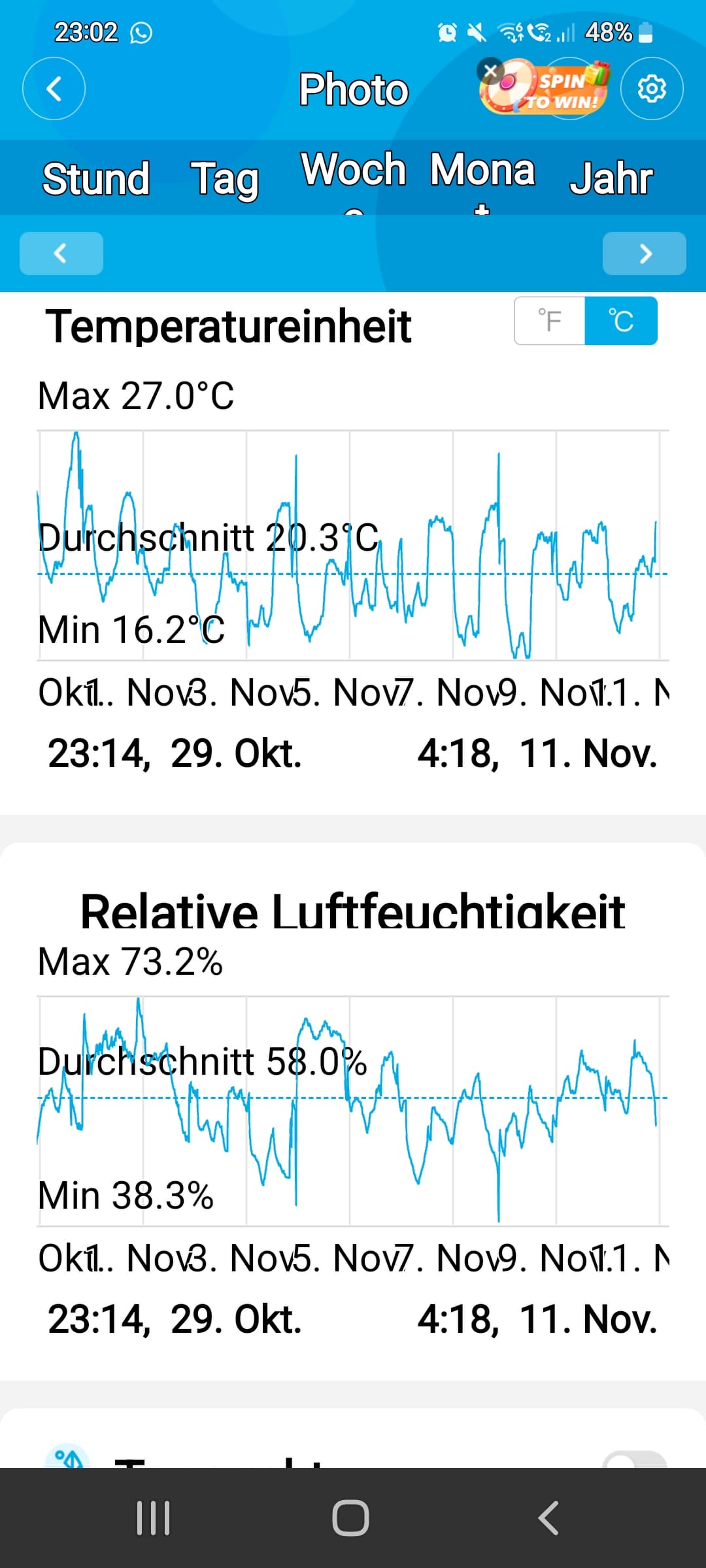Screen dimensions: 706x1568
Task: Change temperature unit to °F
Action: [550, 321]
